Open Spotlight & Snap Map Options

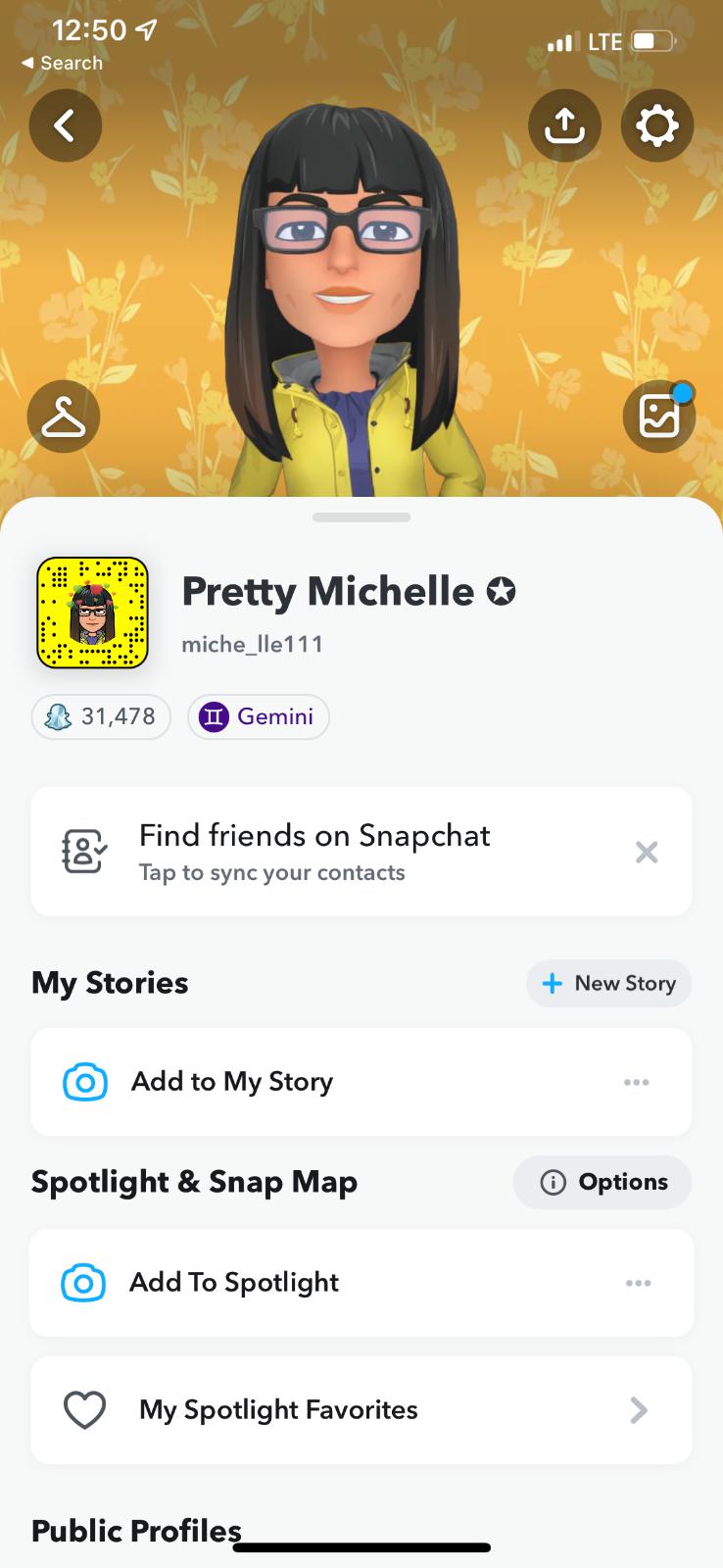[602, 1182]
